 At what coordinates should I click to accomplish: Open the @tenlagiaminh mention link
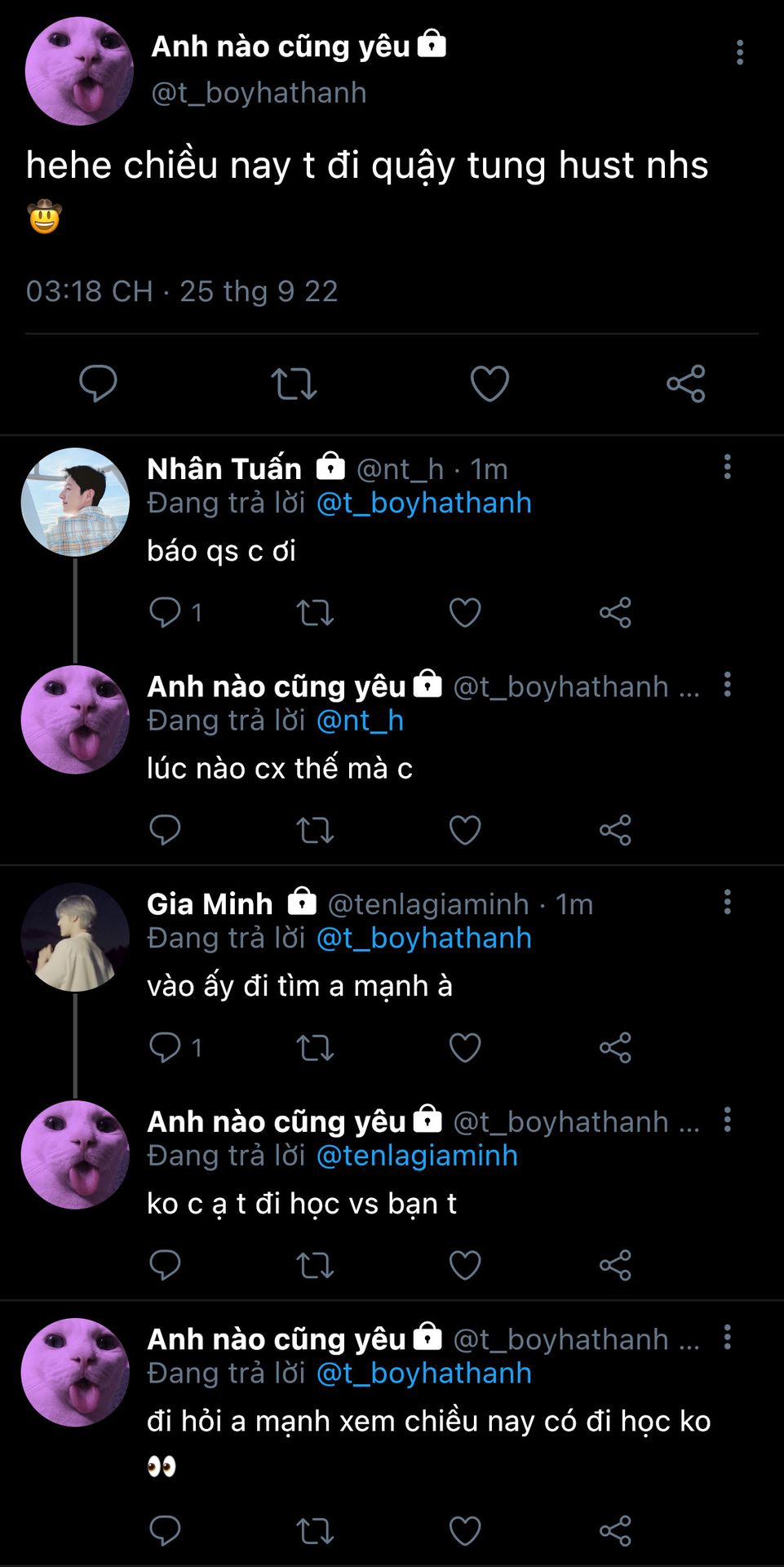coord(417,1156)
